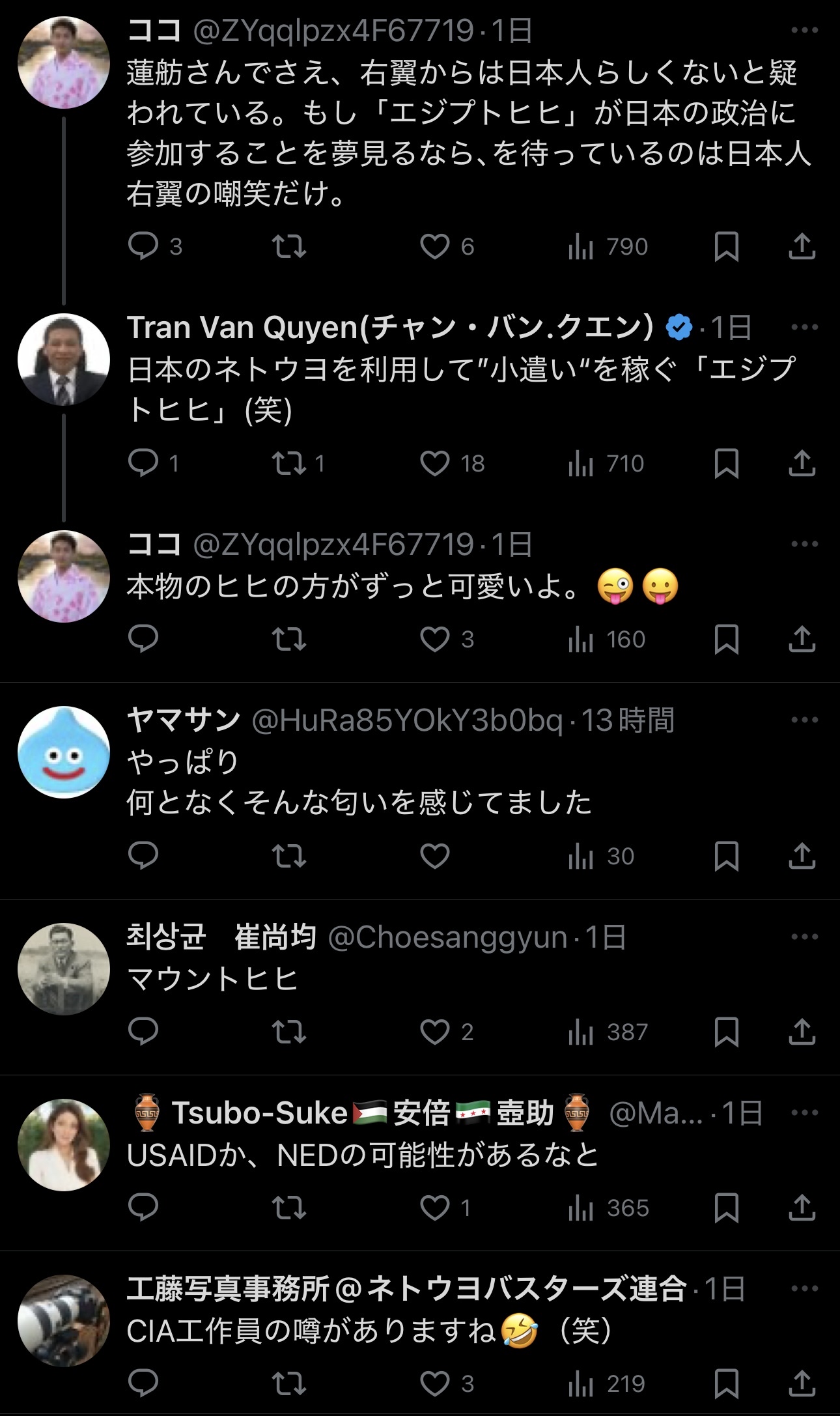840x1416 pixels.
Task: Open overflow menu on 최상균's reply
Action: [x=804, y=937]
